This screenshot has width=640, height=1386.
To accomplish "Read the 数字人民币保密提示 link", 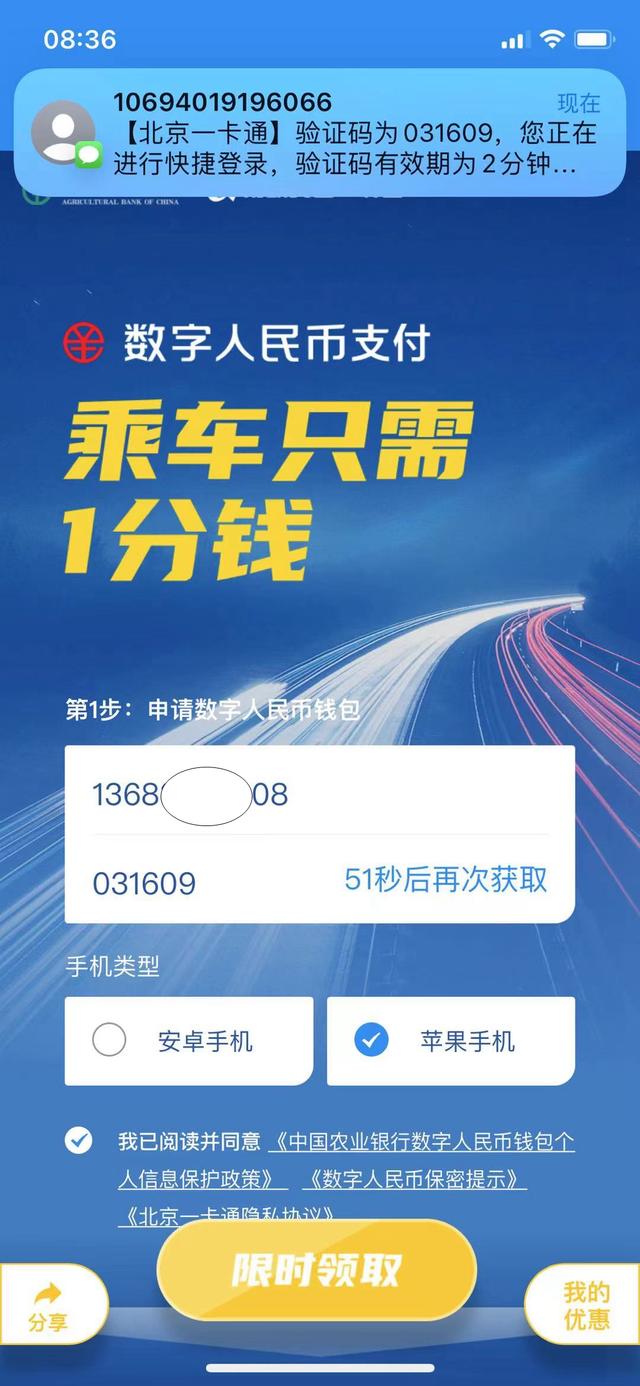I will pyautogui.click(x=414, y=1179).
